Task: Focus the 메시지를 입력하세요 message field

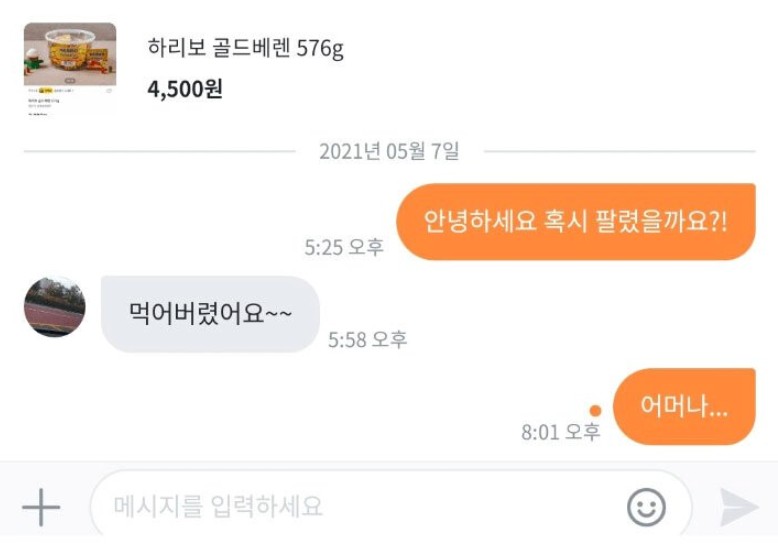Action: pyautogui.click(x=350, y=506)
